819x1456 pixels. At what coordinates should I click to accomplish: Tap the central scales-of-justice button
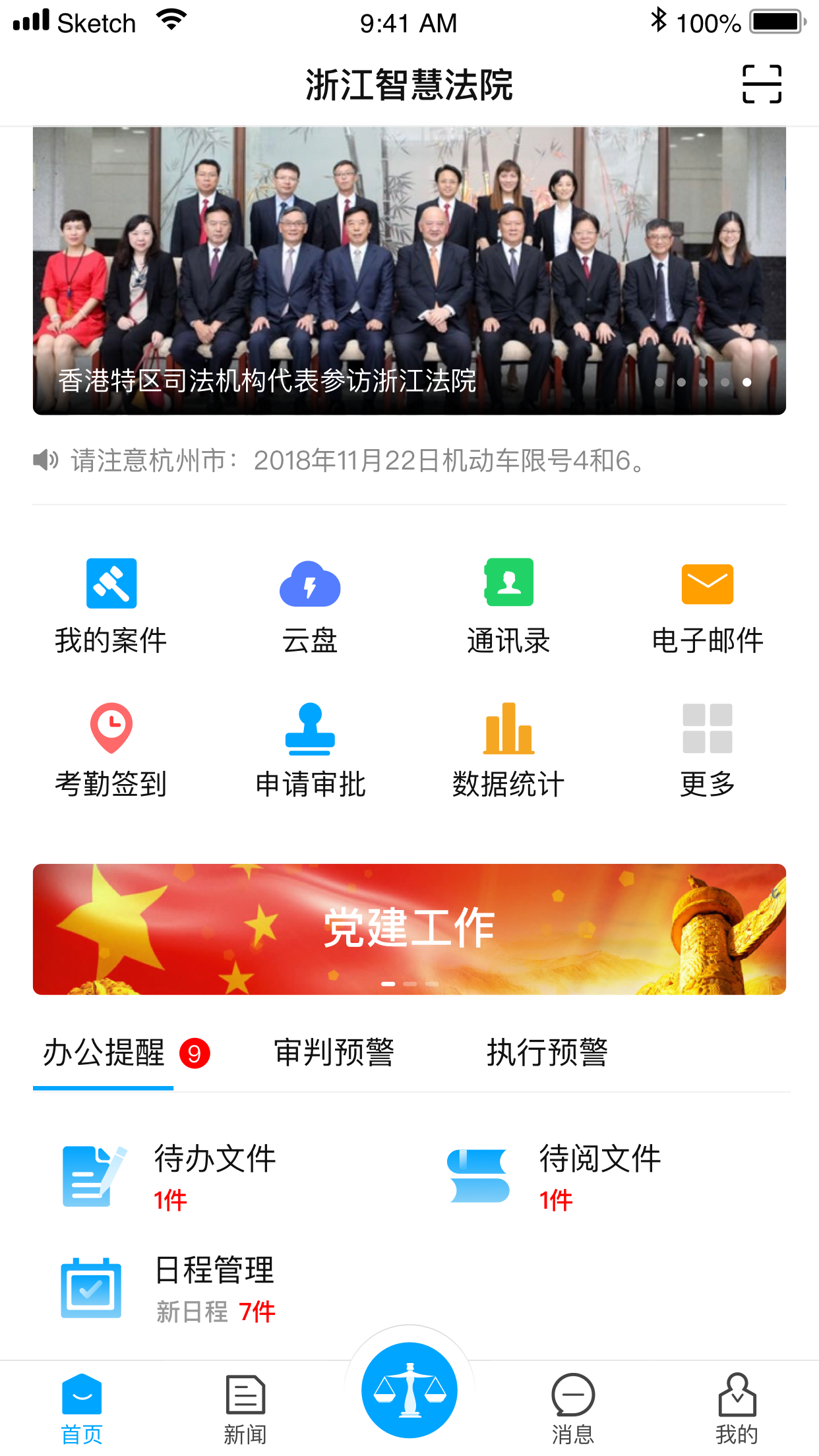click(x=409, y=1389)
